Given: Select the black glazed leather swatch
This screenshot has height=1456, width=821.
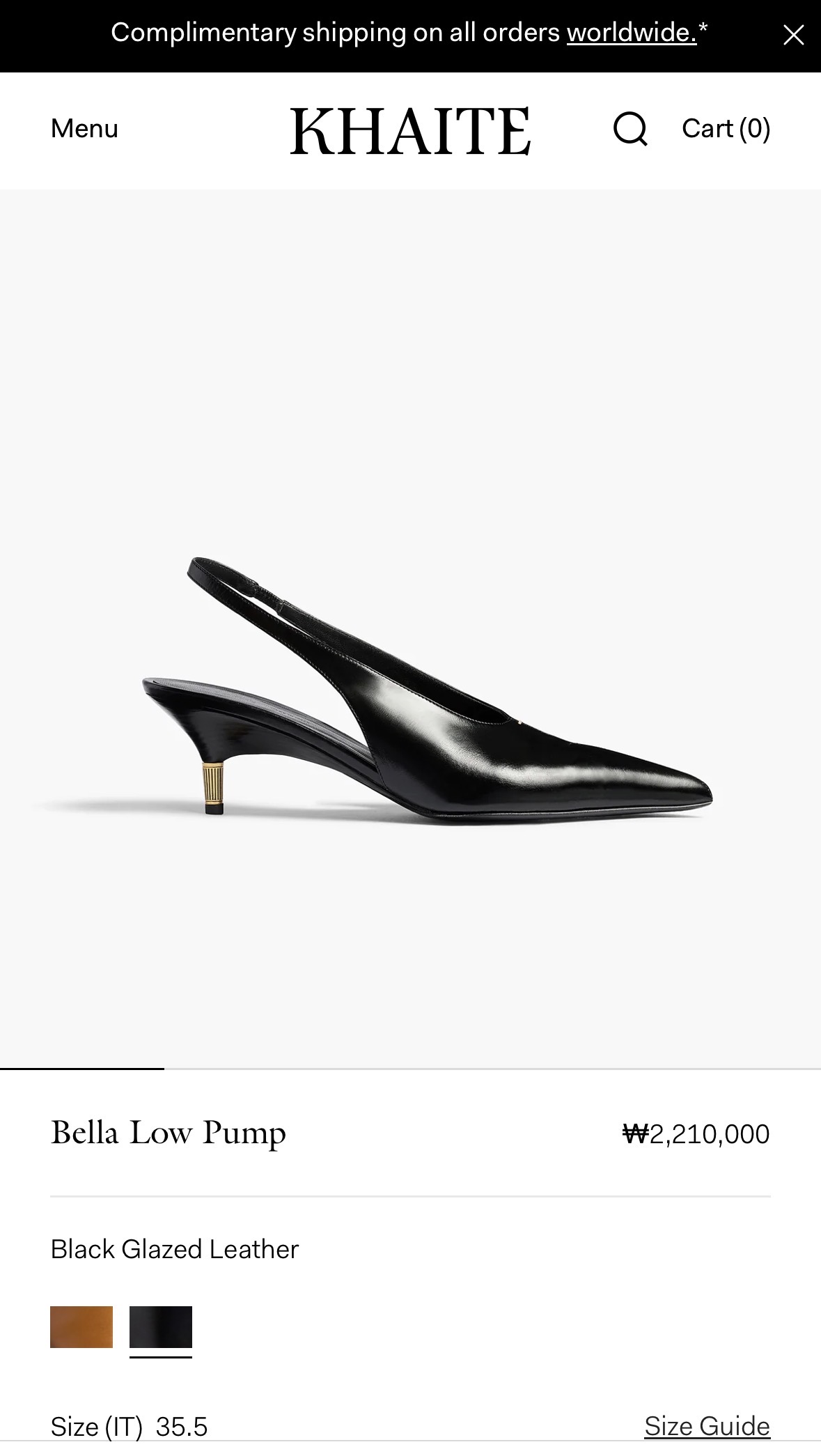Looking at the screenshot, I should pyautogui.click(x=161, y=1327).
